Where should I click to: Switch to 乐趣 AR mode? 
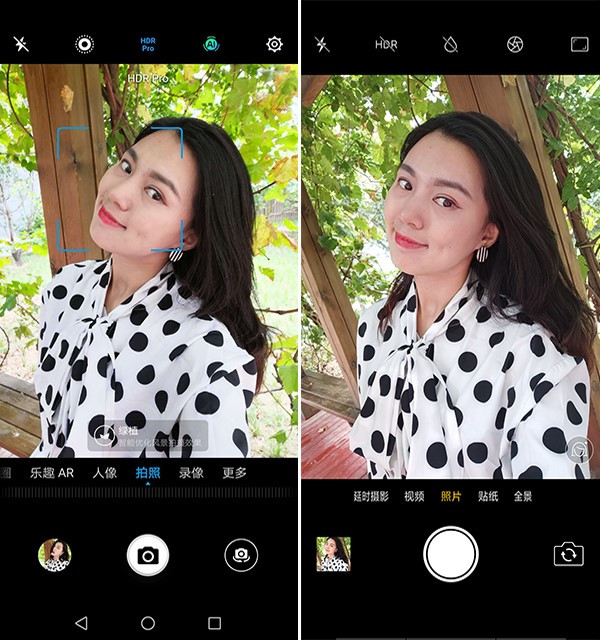click(52, 473)
